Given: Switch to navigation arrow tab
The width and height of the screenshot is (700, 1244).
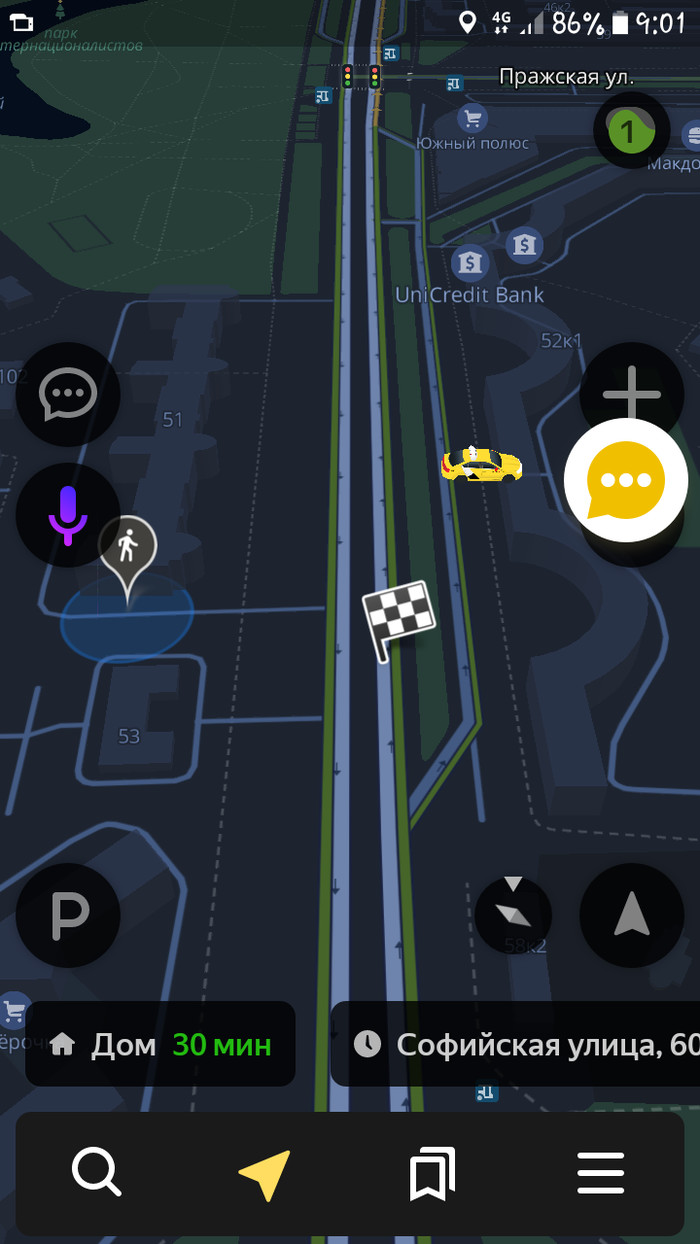Looking at the screenshot, I should (x=265, y=1173).
